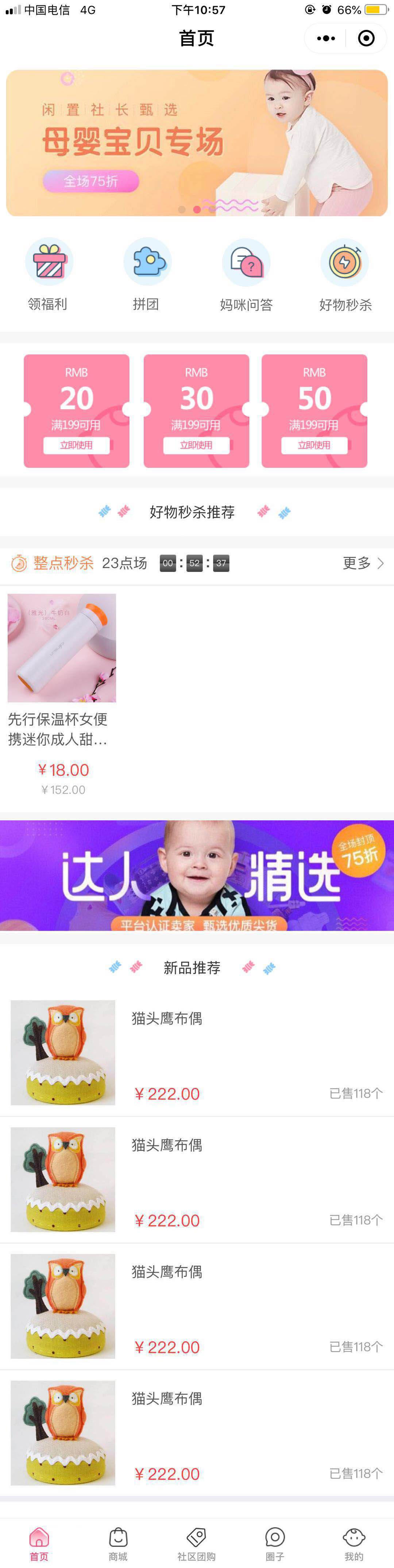Image resolution: width=394 pixels, height=1568 pixels.
Task: Open the first 猫头鹰布偶 product
Action: click(x=196, y=1052)
